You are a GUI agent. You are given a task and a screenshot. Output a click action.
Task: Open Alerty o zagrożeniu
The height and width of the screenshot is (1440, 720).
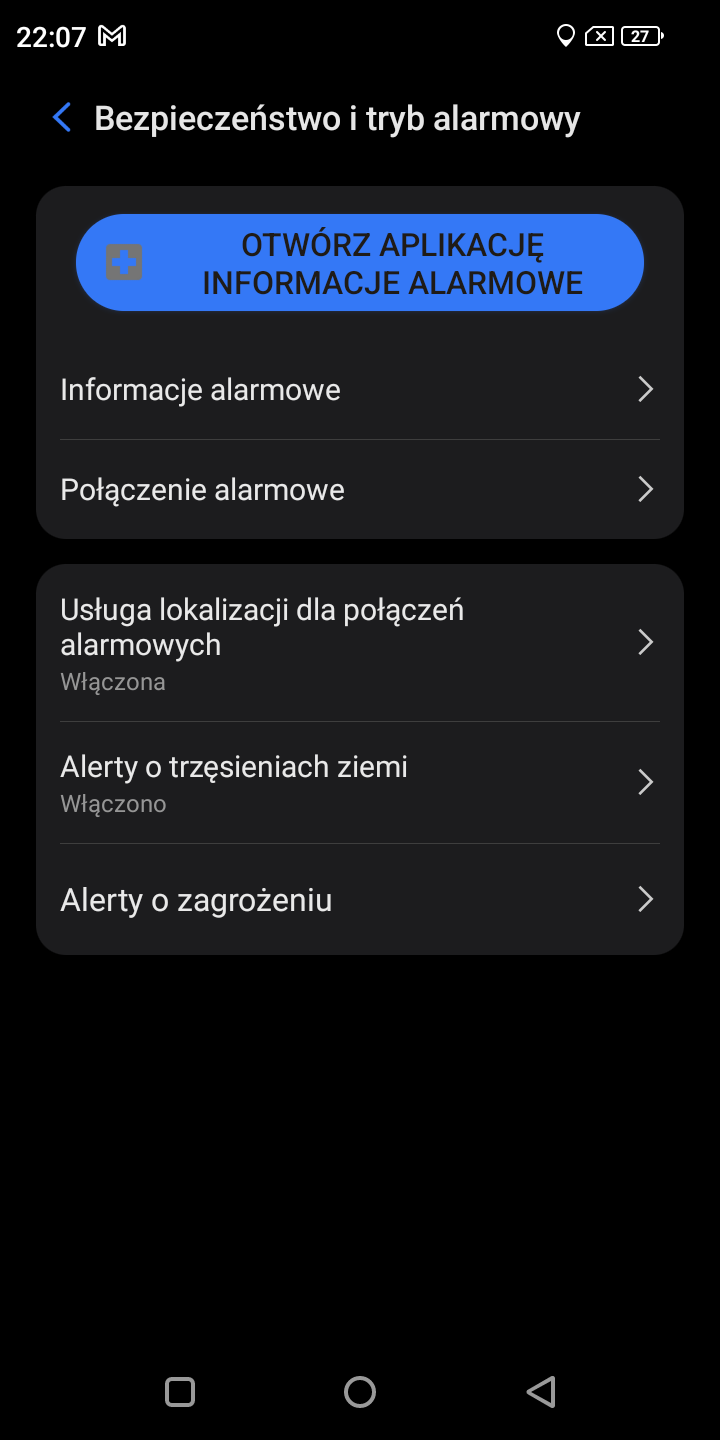point(360,899)
